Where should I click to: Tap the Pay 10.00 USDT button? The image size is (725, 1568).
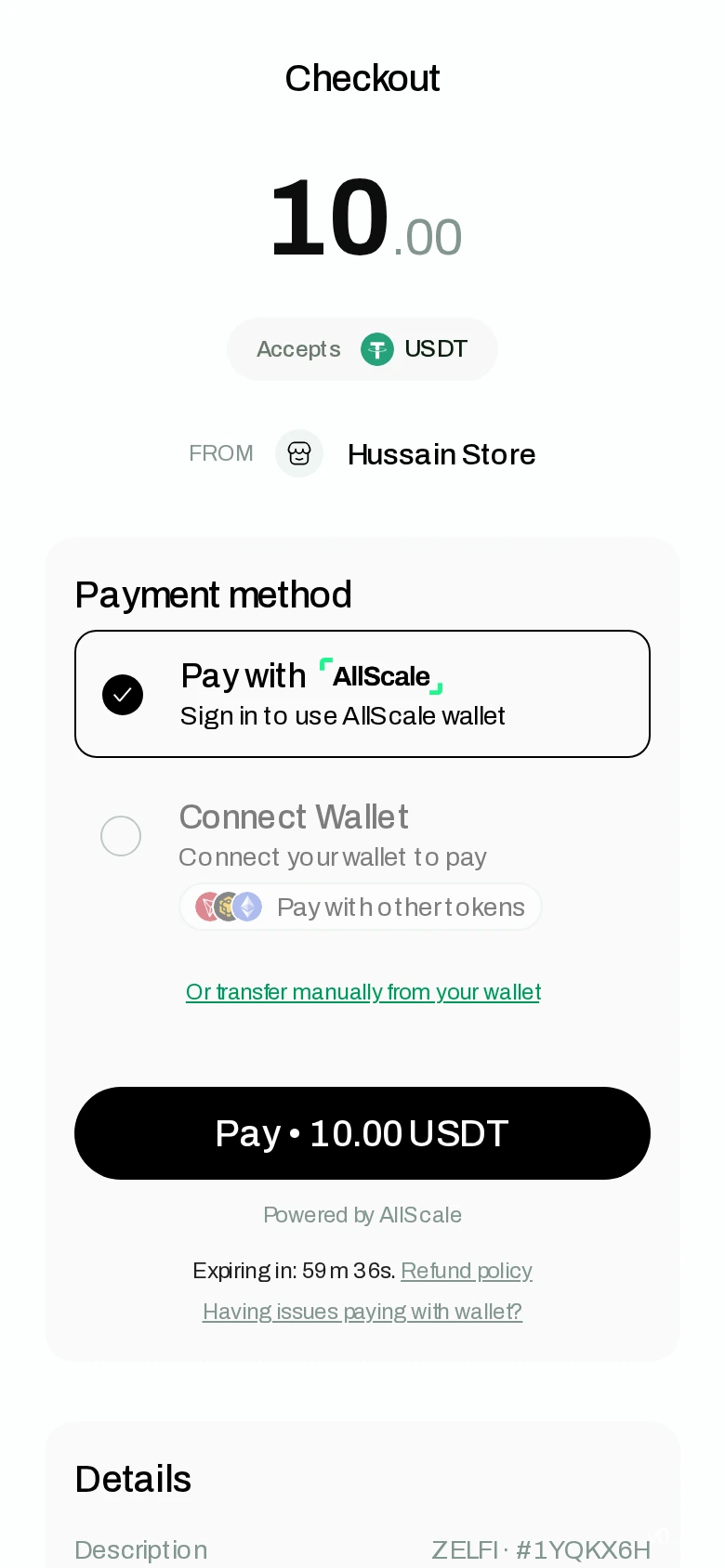[x=362, y=1133]
